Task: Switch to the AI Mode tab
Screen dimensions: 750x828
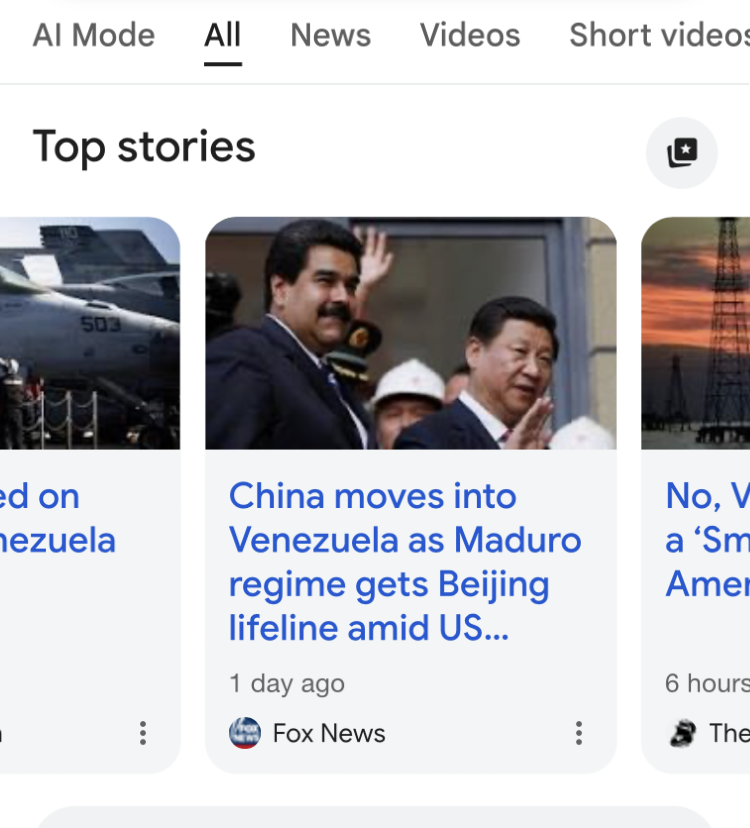Action: [93, 36]
